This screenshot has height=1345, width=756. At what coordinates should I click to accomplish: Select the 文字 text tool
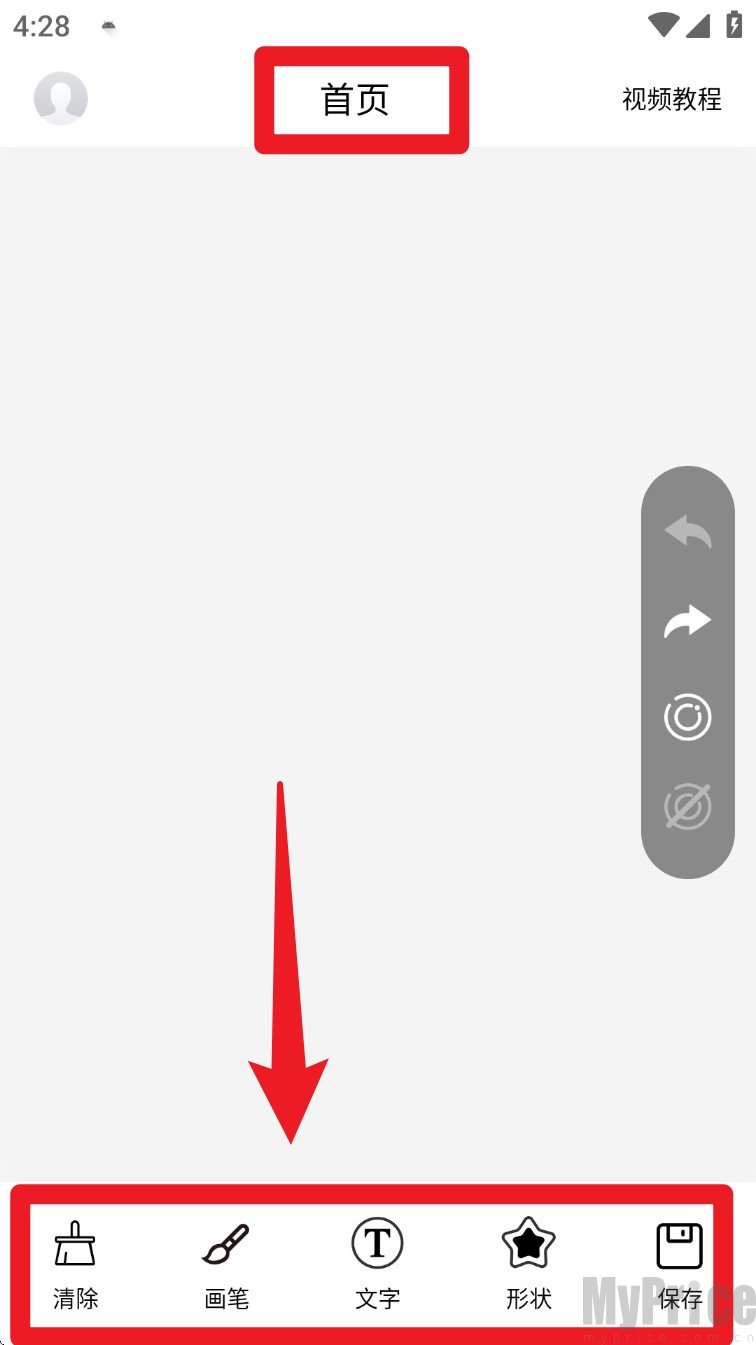point(377,1265)
